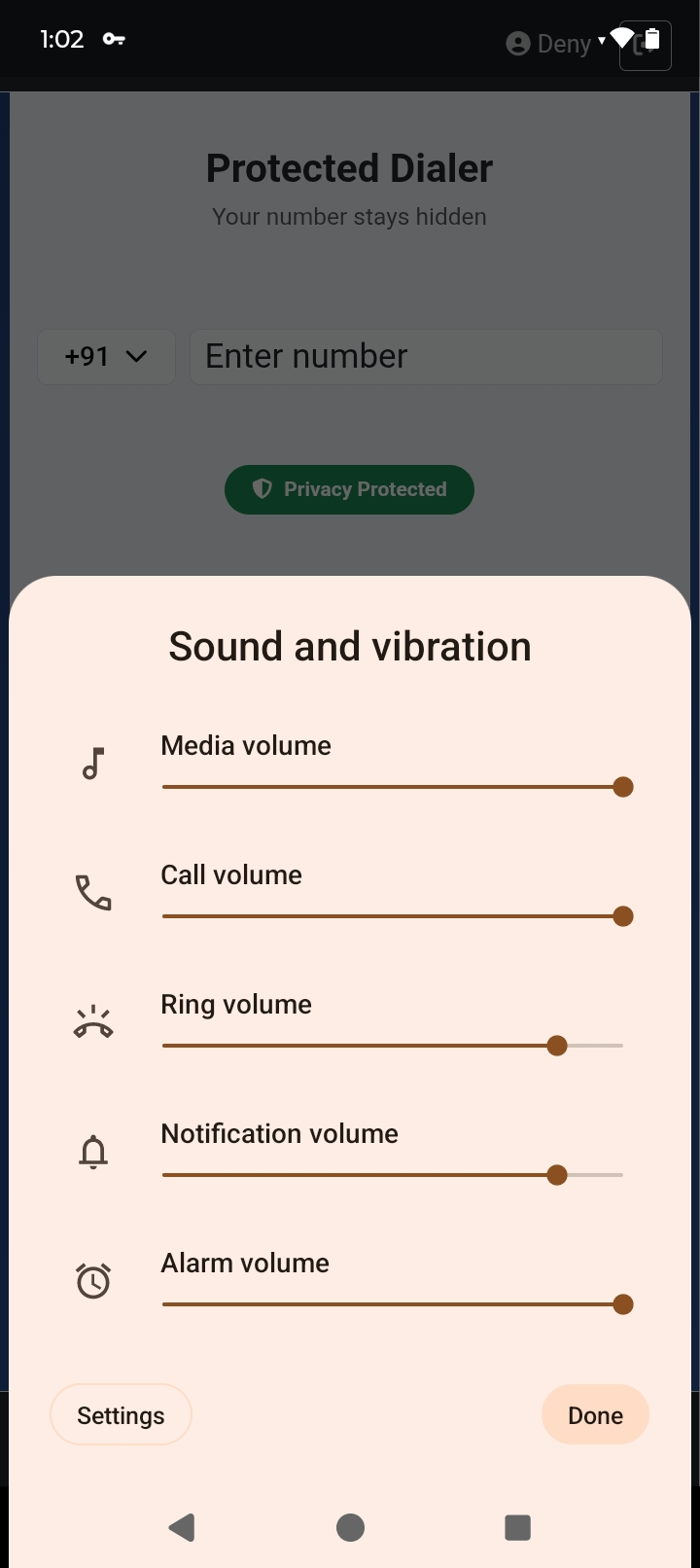Tap Done to close the volume panel
The image size is (700, 1568).
click(x=595, y=1415)
